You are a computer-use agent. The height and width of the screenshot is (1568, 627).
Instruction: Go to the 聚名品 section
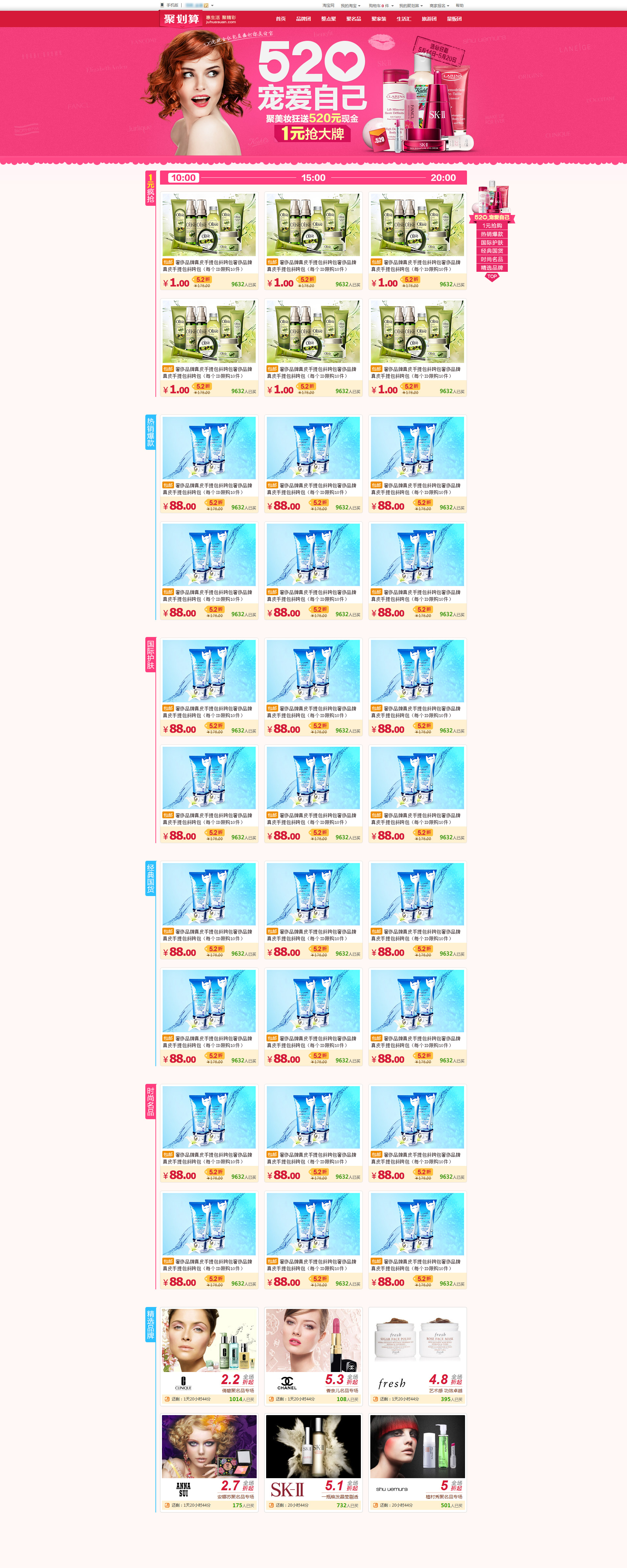(x=354, y=19)
